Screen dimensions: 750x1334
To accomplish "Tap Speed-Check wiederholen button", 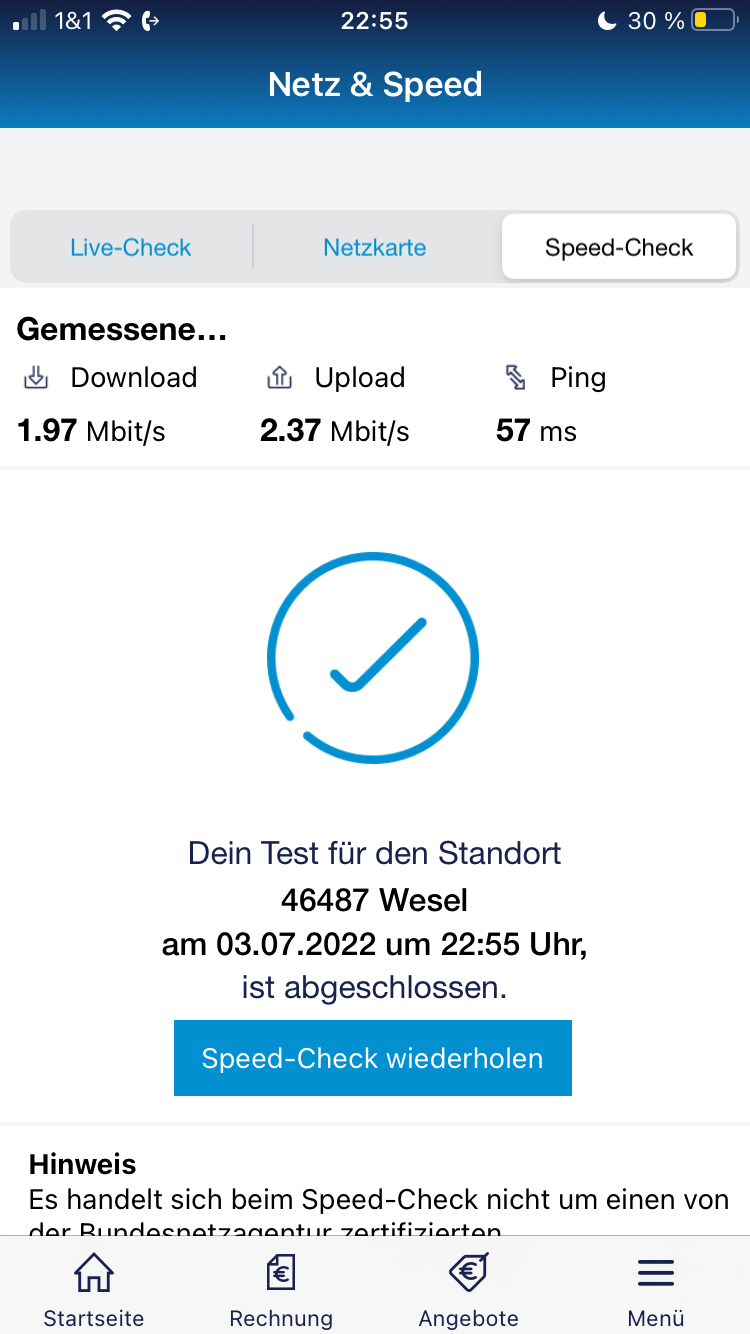I will tap(373, 1058).
